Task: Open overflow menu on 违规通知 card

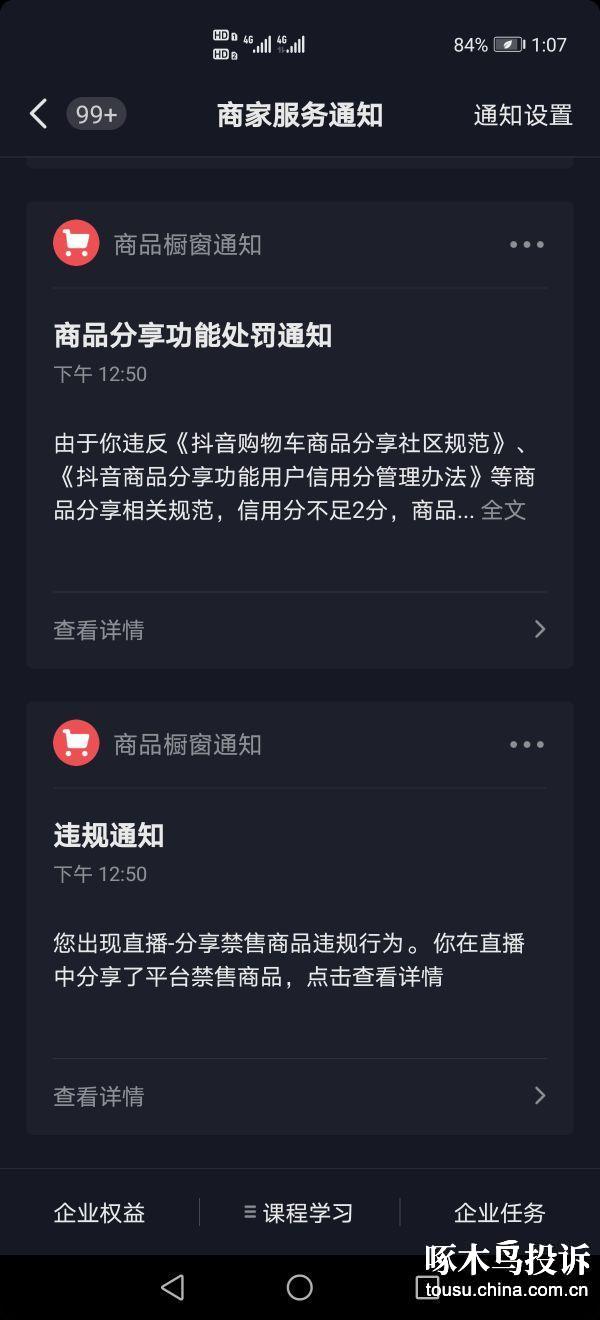Action: tap(526, 745)
